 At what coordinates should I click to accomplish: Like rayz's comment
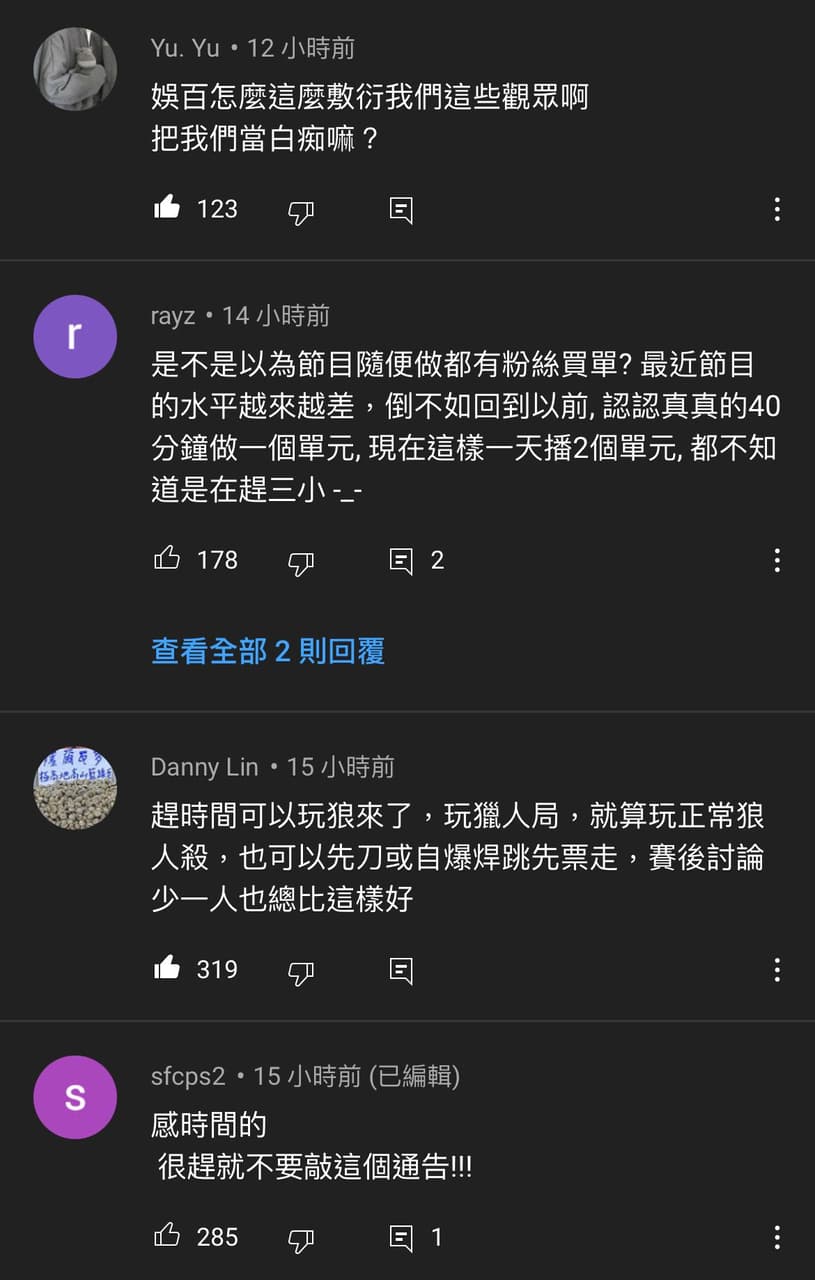point(167,559)
